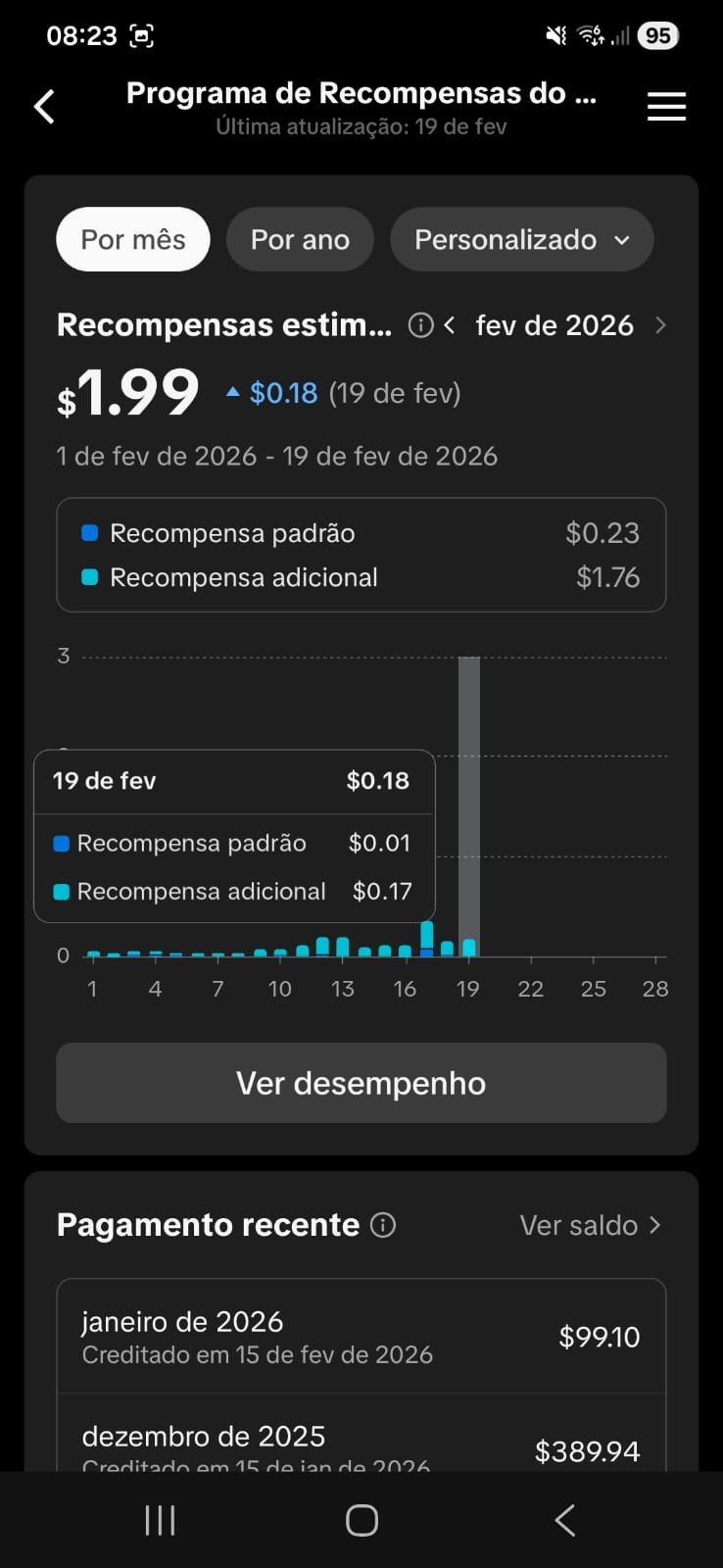Open info icon beside Recompensas estimadas
Screen dimensions: 723x1568
[420, 325]
